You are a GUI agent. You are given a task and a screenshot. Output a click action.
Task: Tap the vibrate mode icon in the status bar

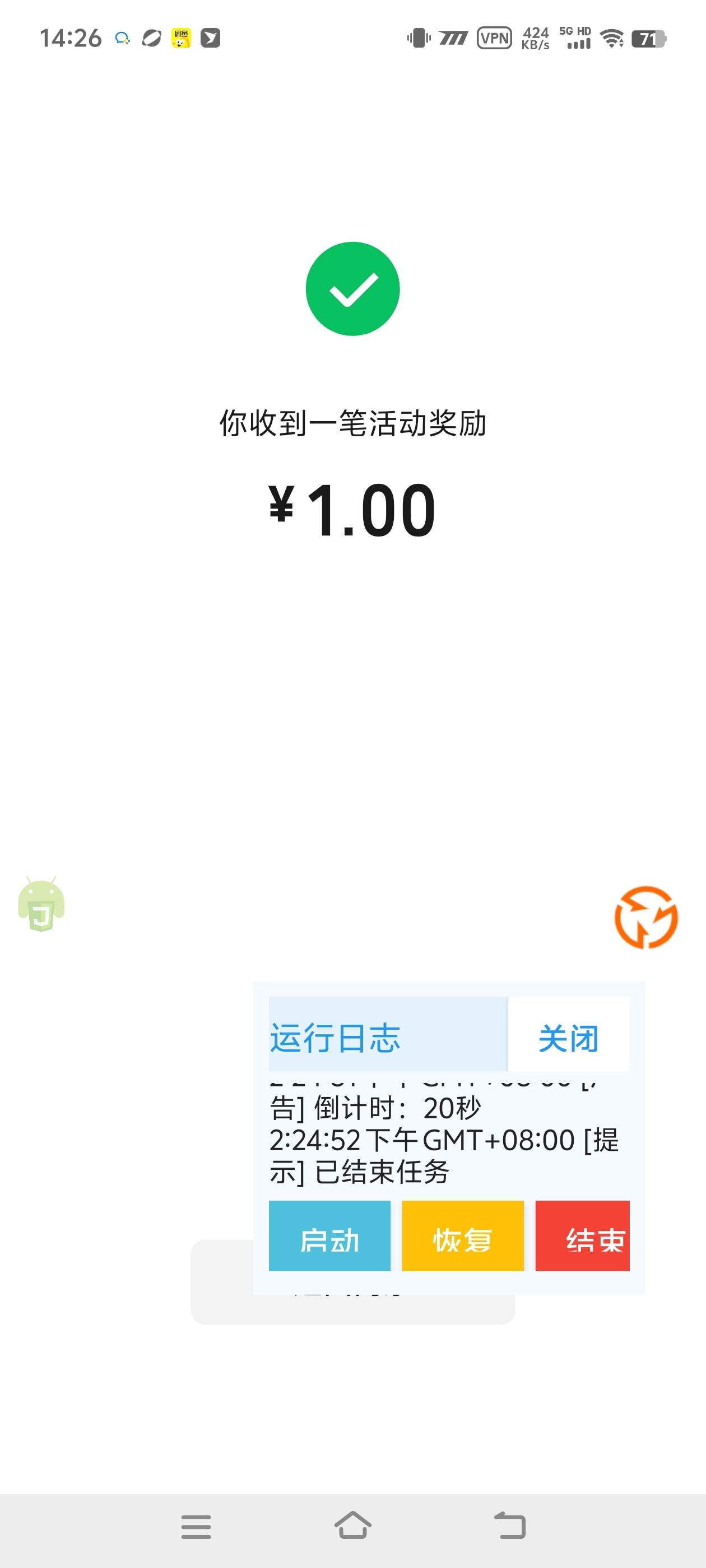click(418, 38)
